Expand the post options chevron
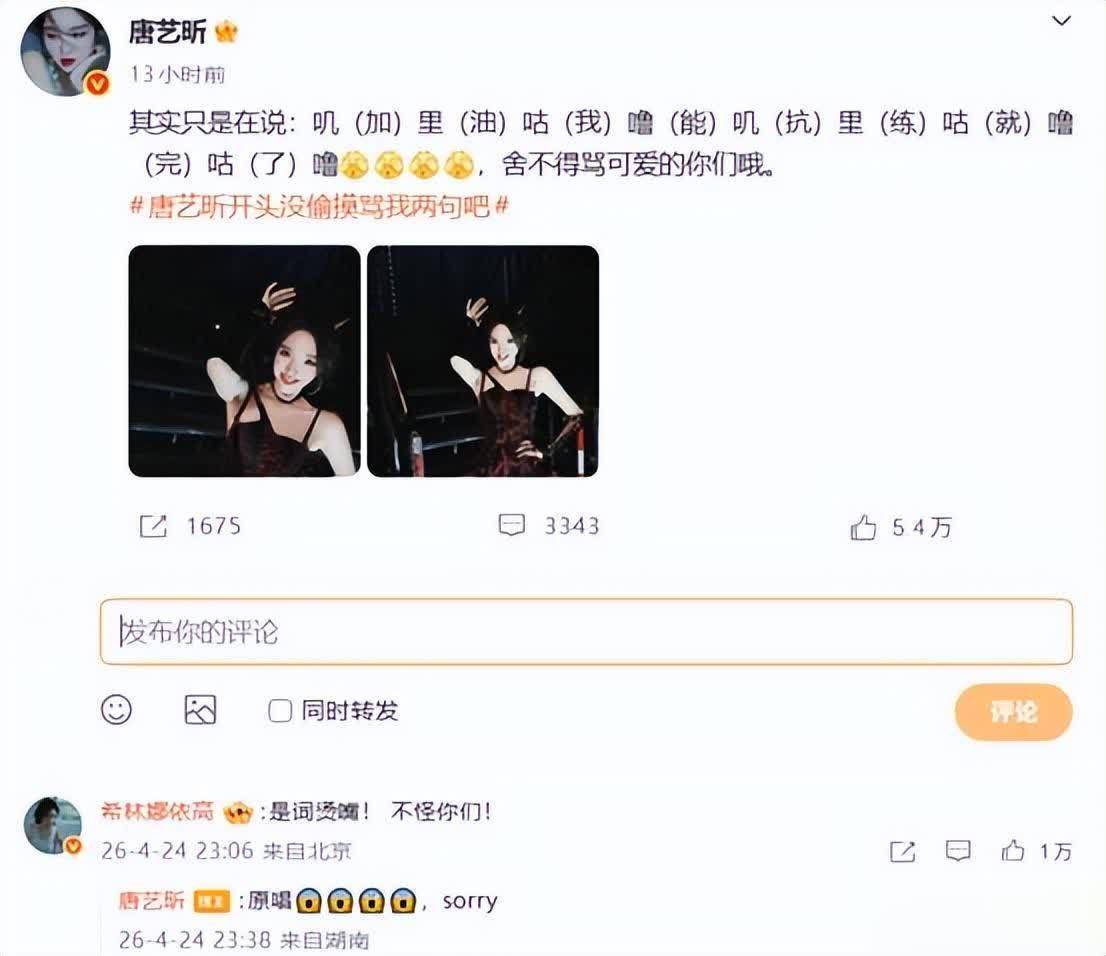 1061,22
